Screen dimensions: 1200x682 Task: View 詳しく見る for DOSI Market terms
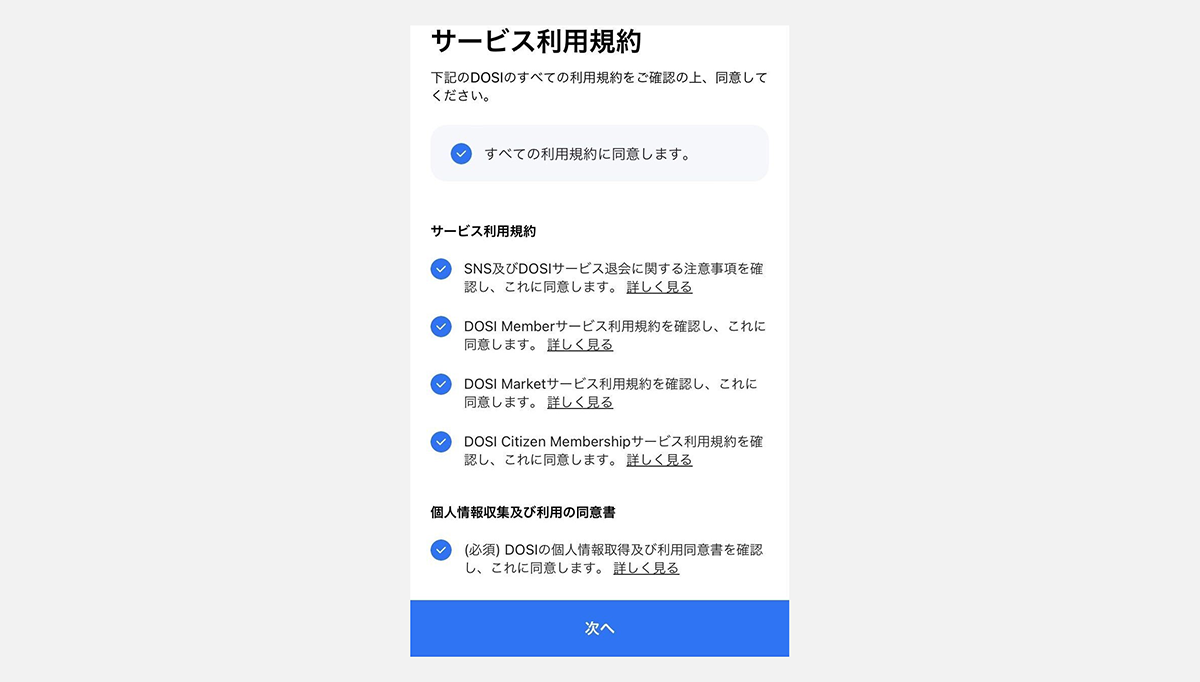580,403
